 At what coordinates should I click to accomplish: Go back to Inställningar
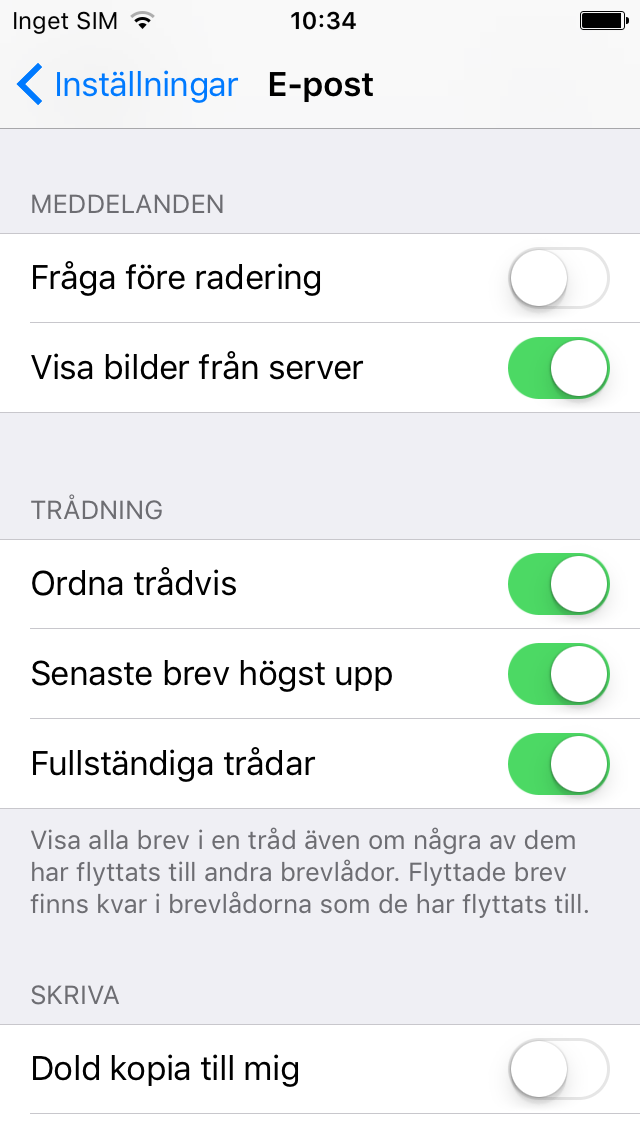[x=128, y=85]
